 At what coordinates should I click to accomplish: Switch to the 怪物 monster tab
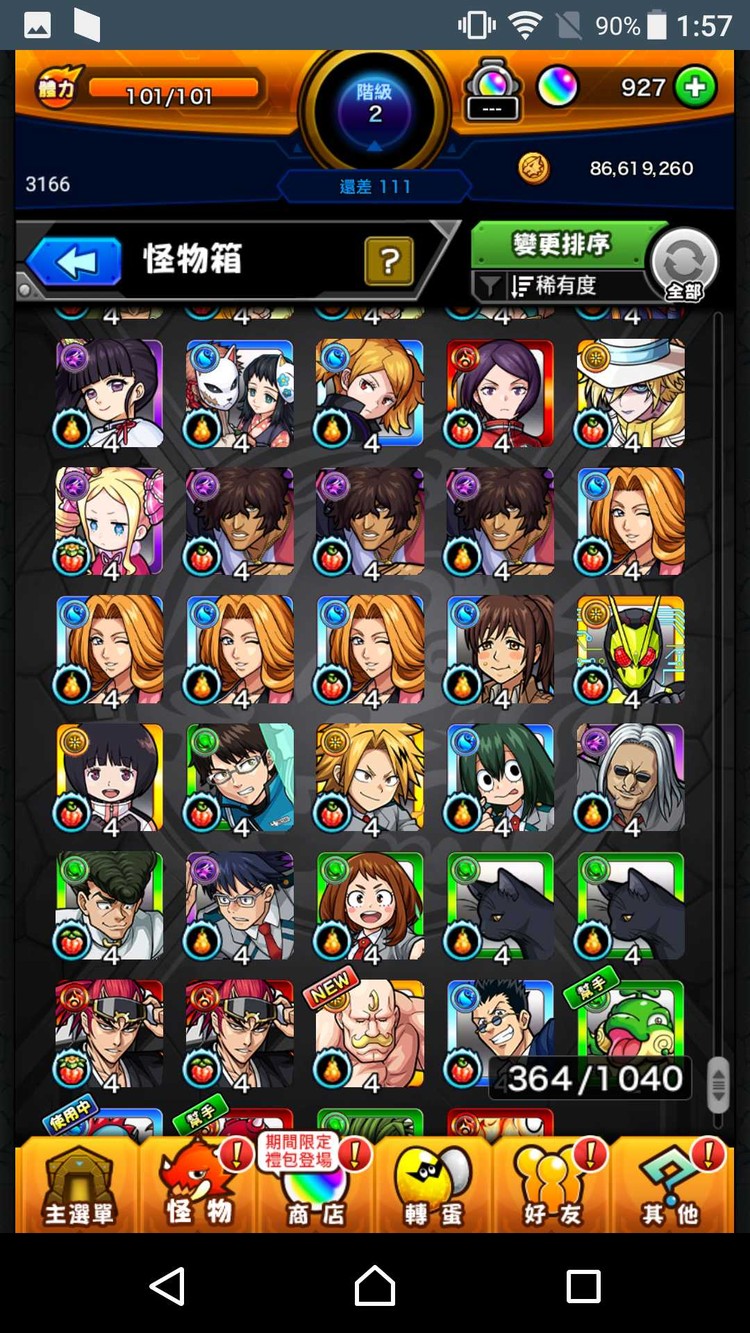click(x=198, y=1185)
